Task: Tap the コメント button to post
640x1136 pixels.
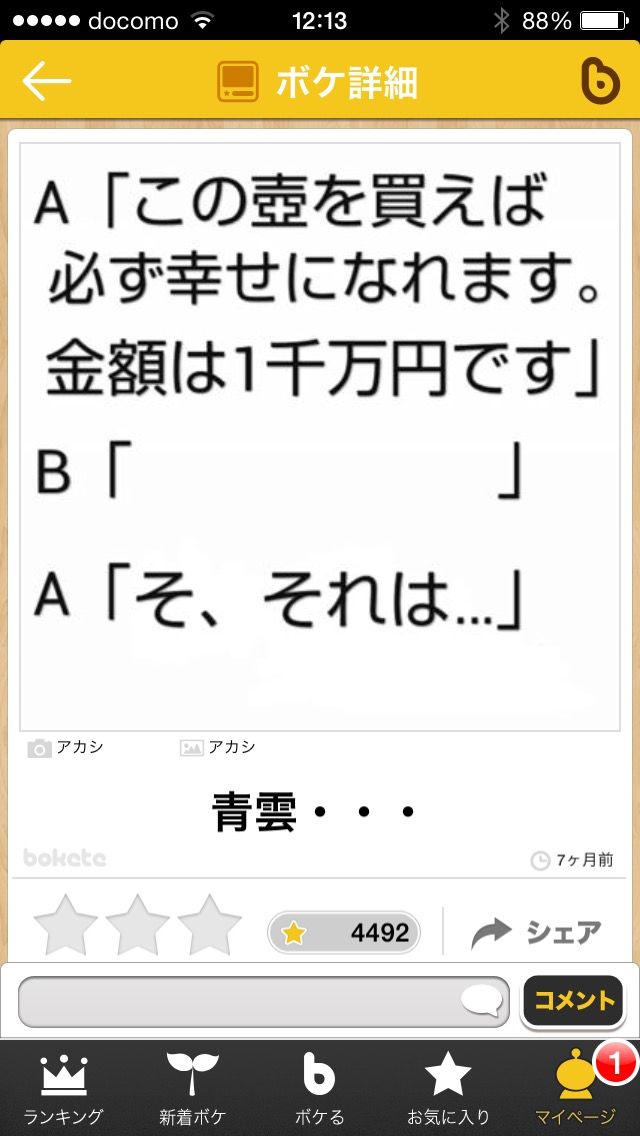Action: click(x=573, y=1001)
